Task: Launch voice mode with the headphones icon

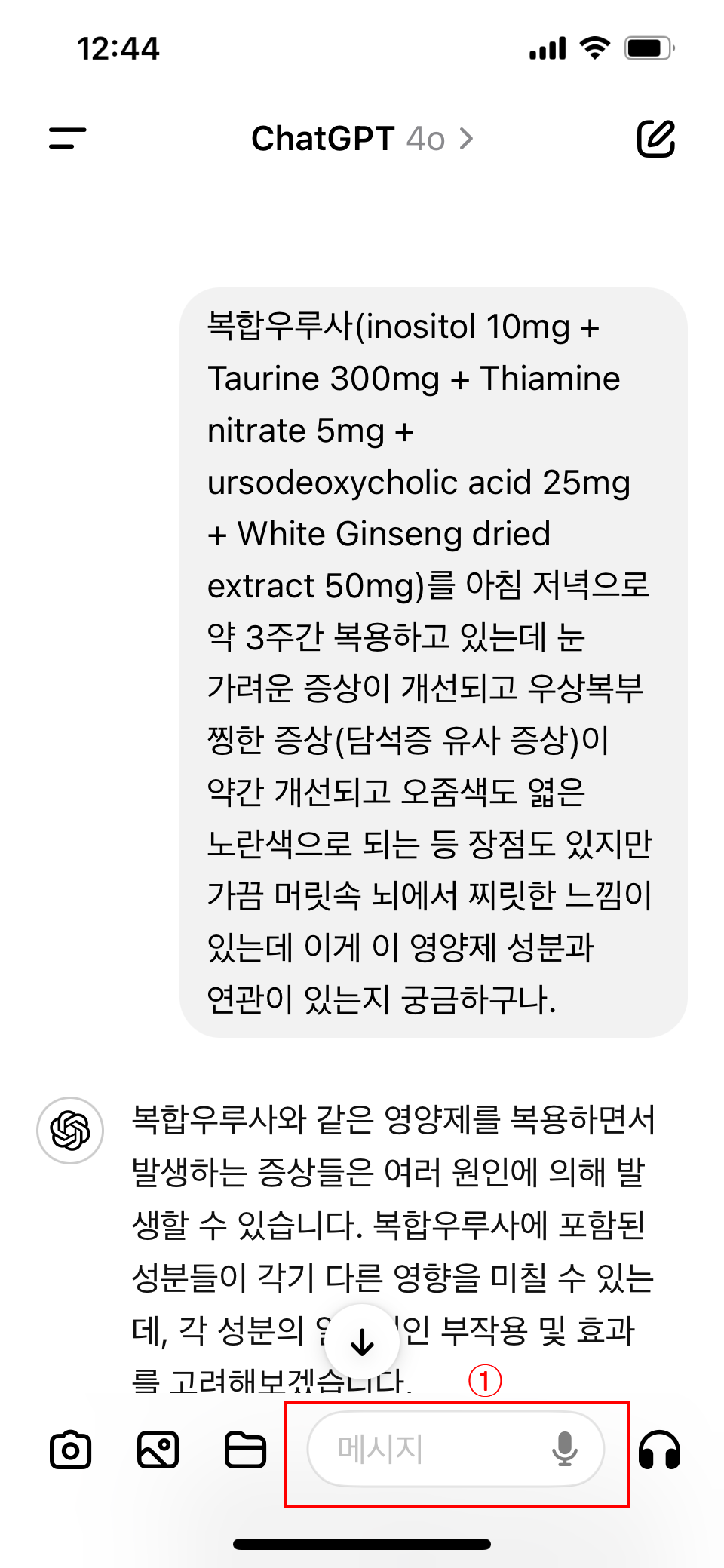Action: 659,1450
